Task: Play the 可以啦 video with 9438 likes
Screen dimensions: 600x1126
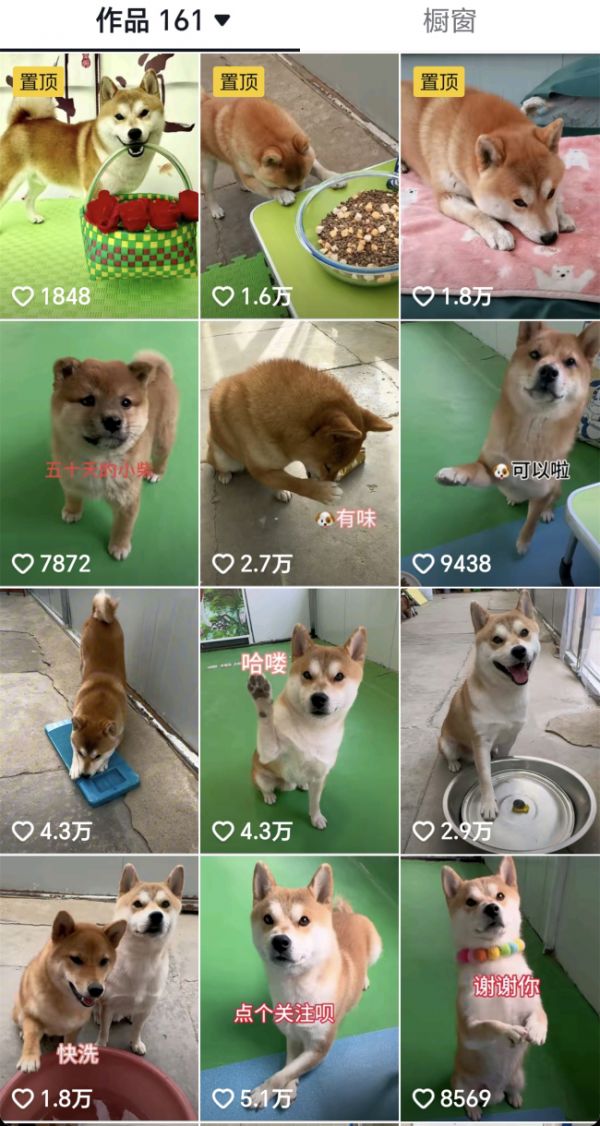Action: click(500, 452)
